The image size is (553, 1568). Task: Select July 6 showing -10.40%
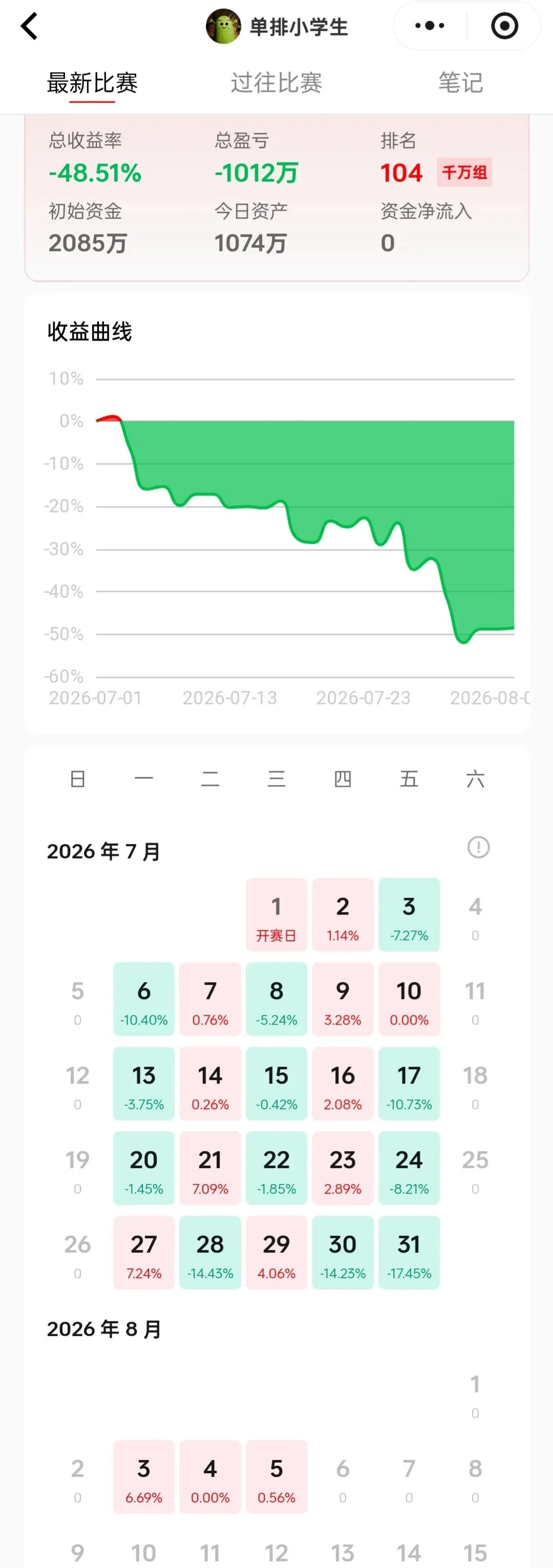pos(143,999)
